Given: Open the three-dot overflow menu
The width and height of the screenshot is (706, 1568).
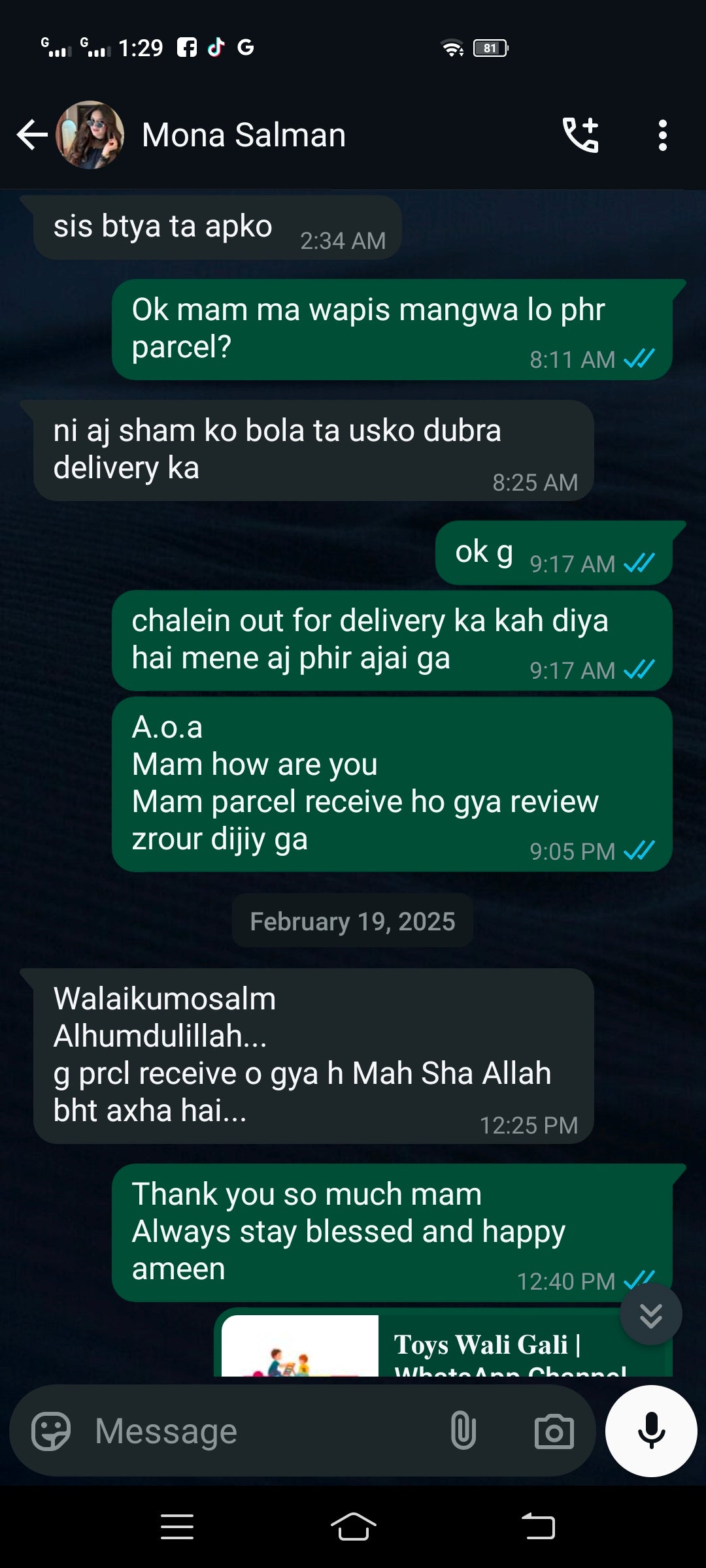Looking at the screenshot, I should 663,135.
